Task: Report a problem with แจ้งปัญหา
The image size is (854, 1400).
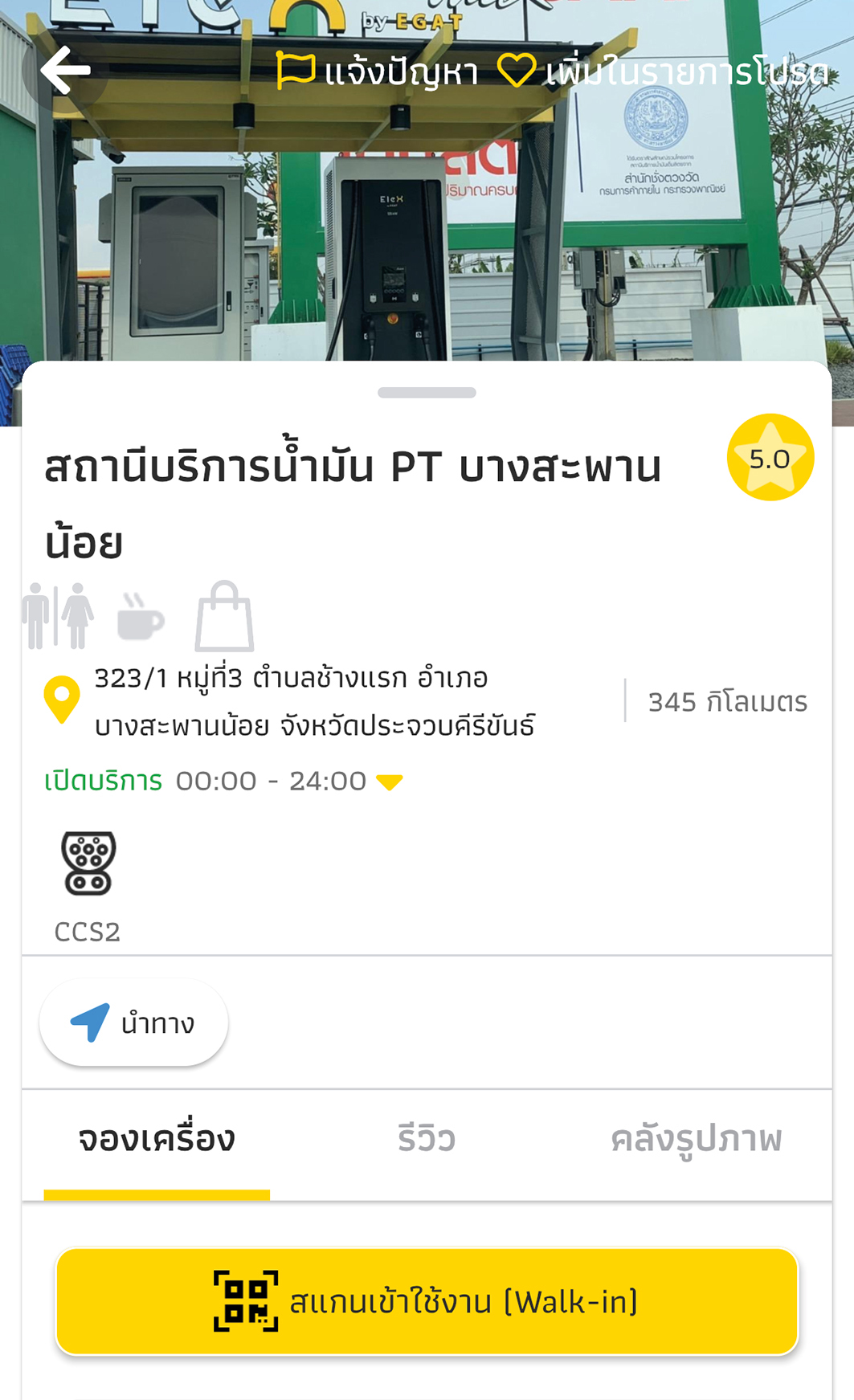Action: [x=378, y=72]
